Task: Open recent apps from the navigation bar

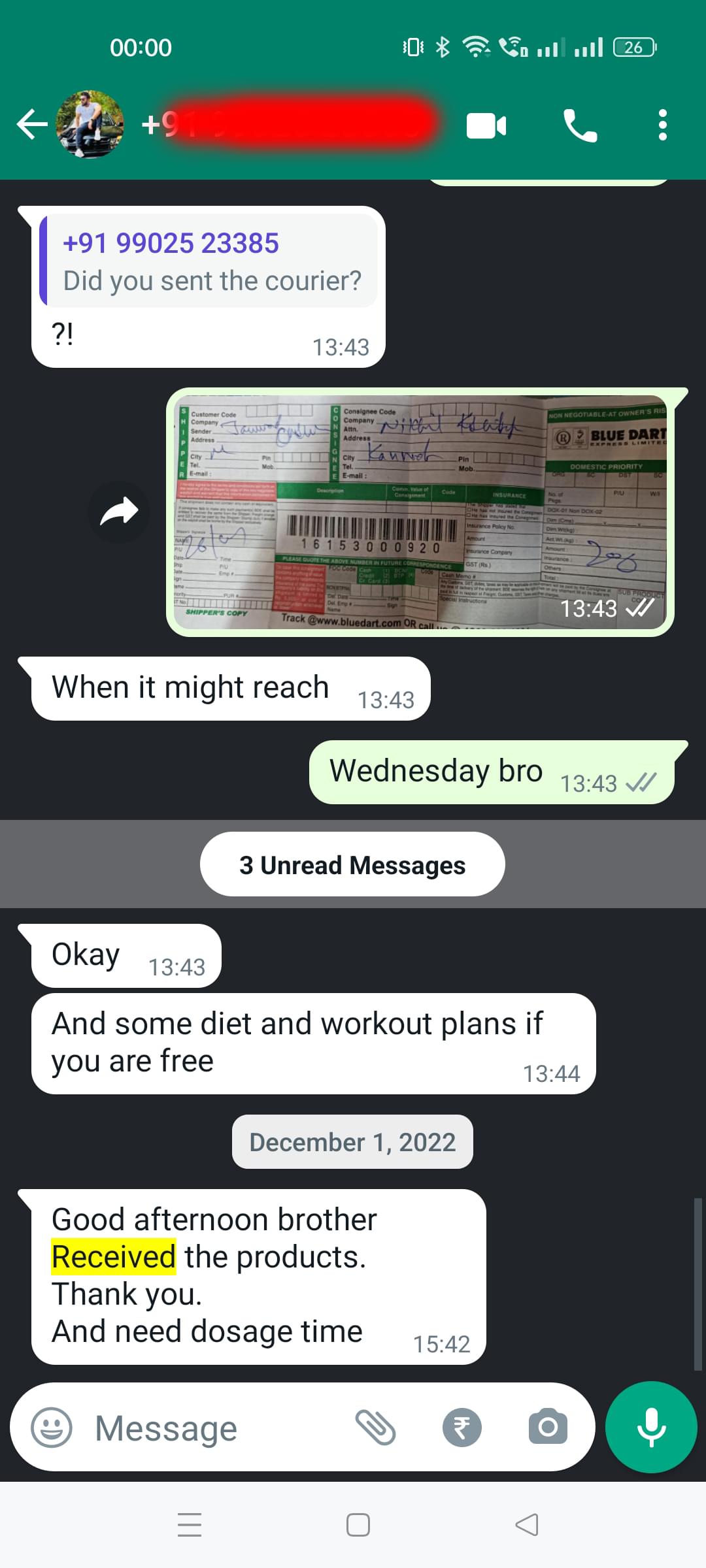Action: point(190,1525)
